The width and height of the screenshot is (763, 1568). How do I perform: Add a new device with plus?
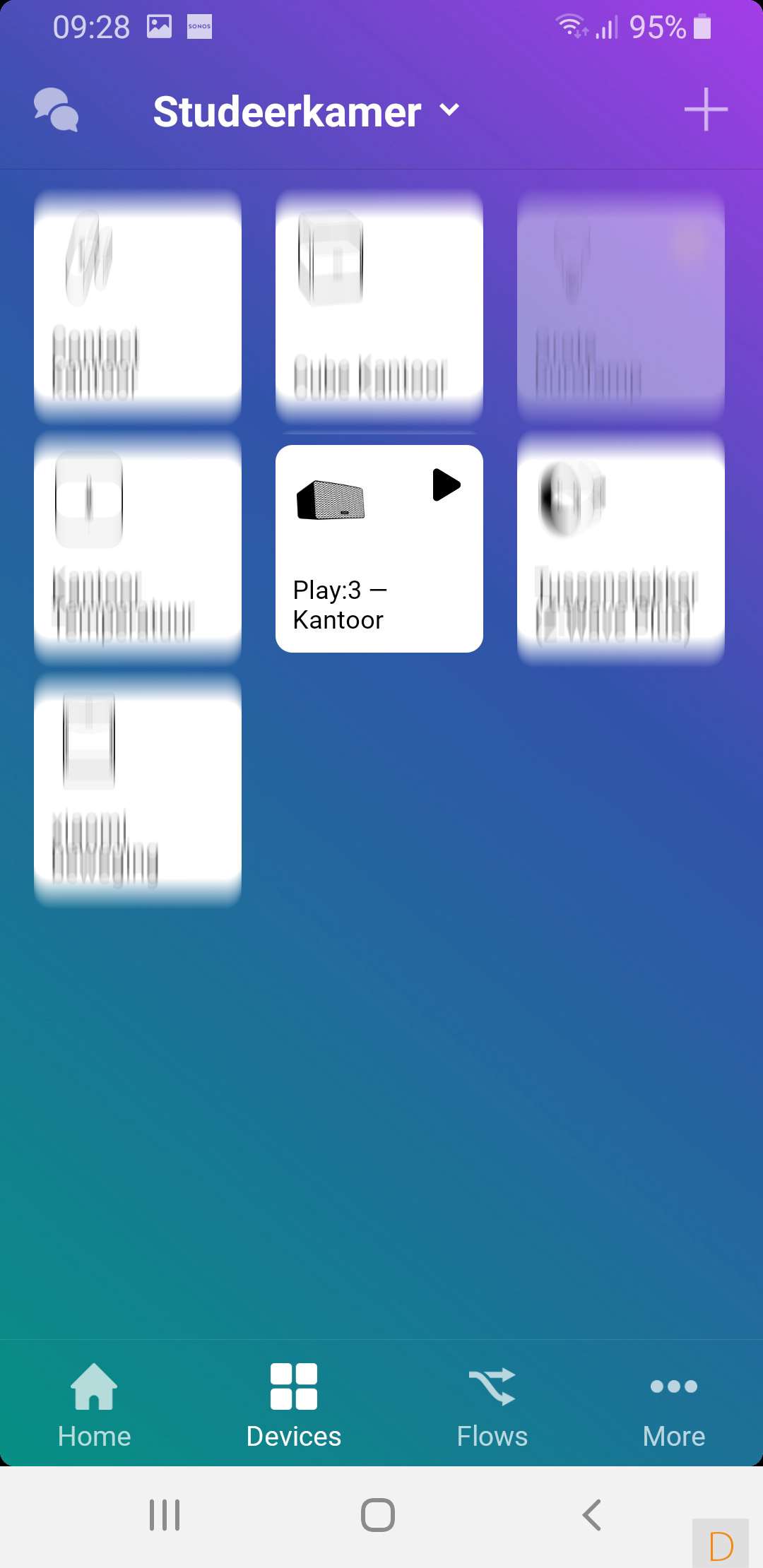tap(705, 110)
